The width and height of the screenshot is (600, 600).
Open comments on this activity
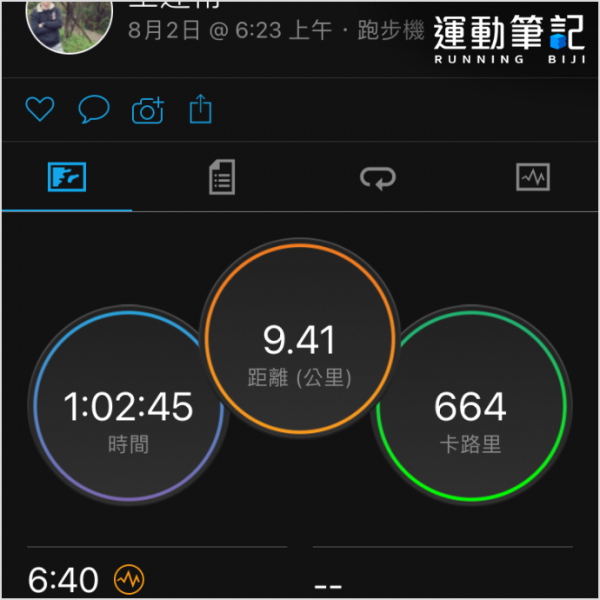click(93, 109)
